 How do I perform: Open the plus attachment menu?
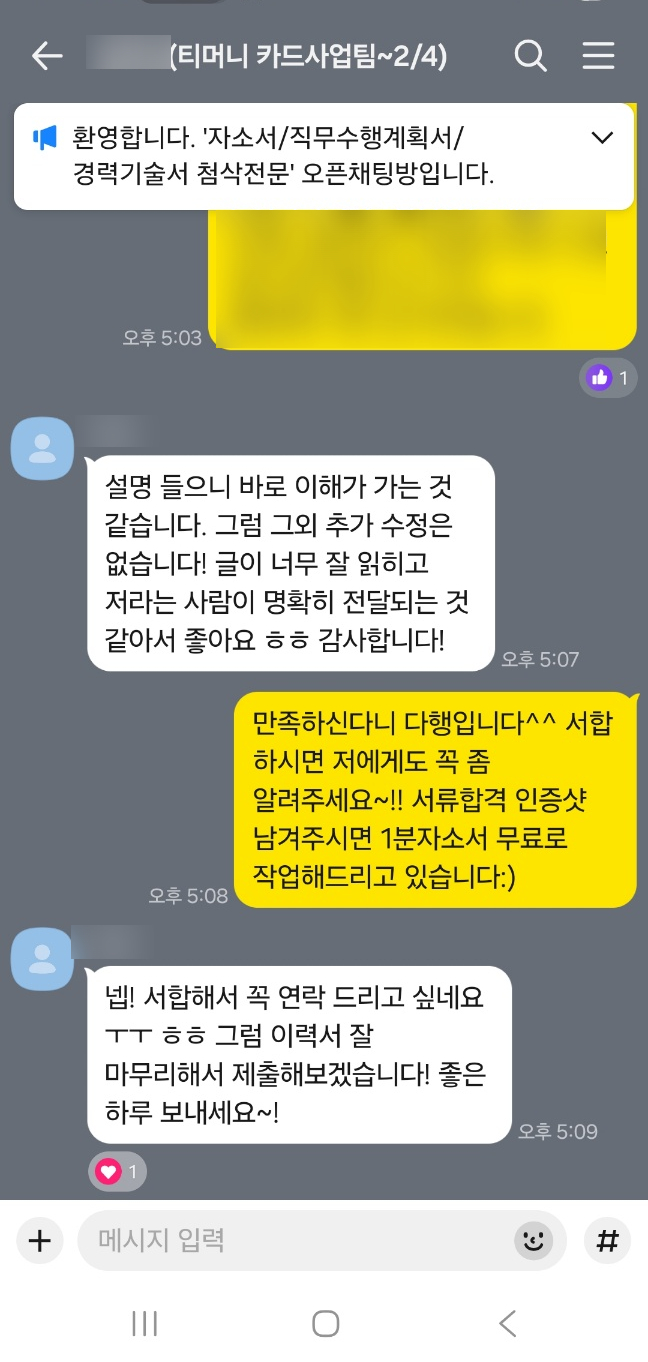[40, 1241]
